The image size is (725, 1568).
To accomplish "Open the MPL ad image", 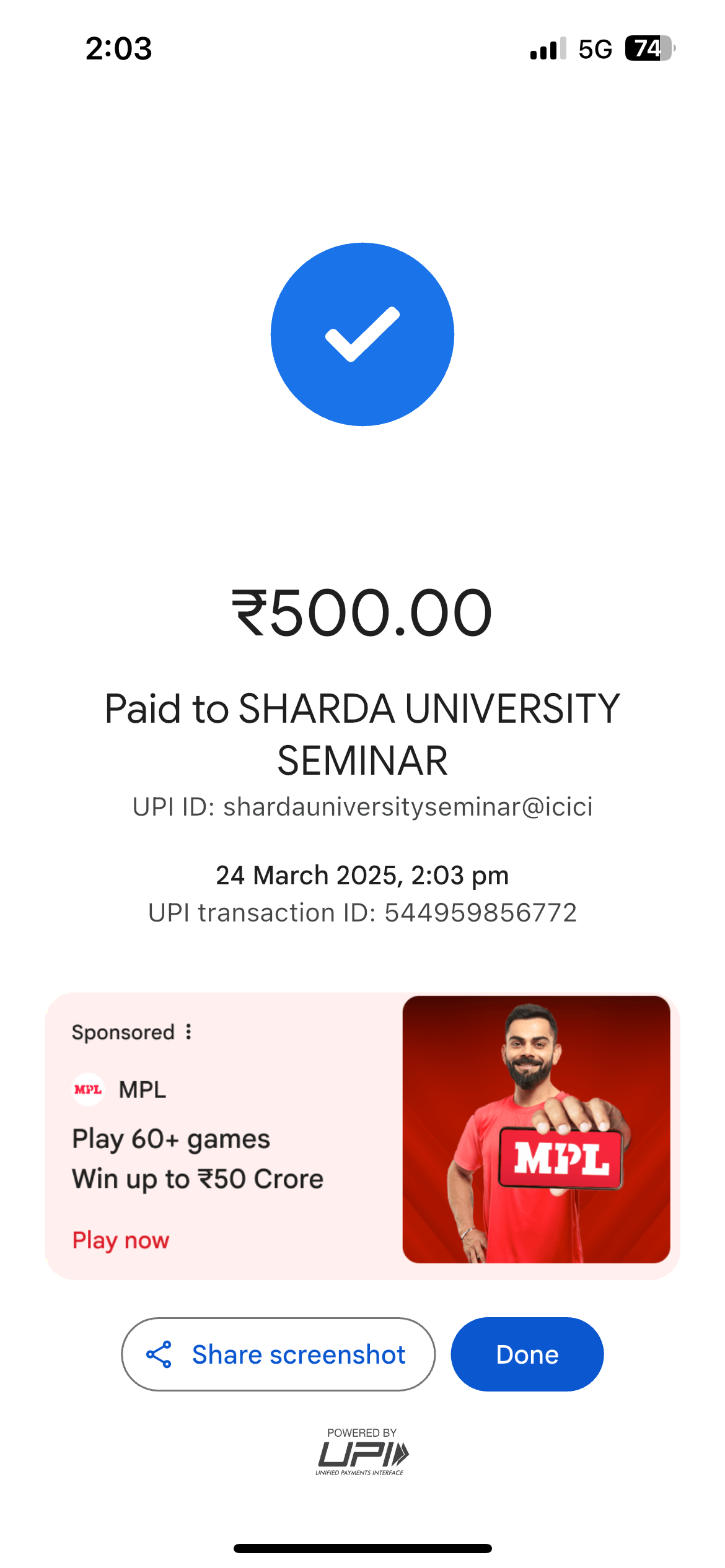I will click(536, 1130).
